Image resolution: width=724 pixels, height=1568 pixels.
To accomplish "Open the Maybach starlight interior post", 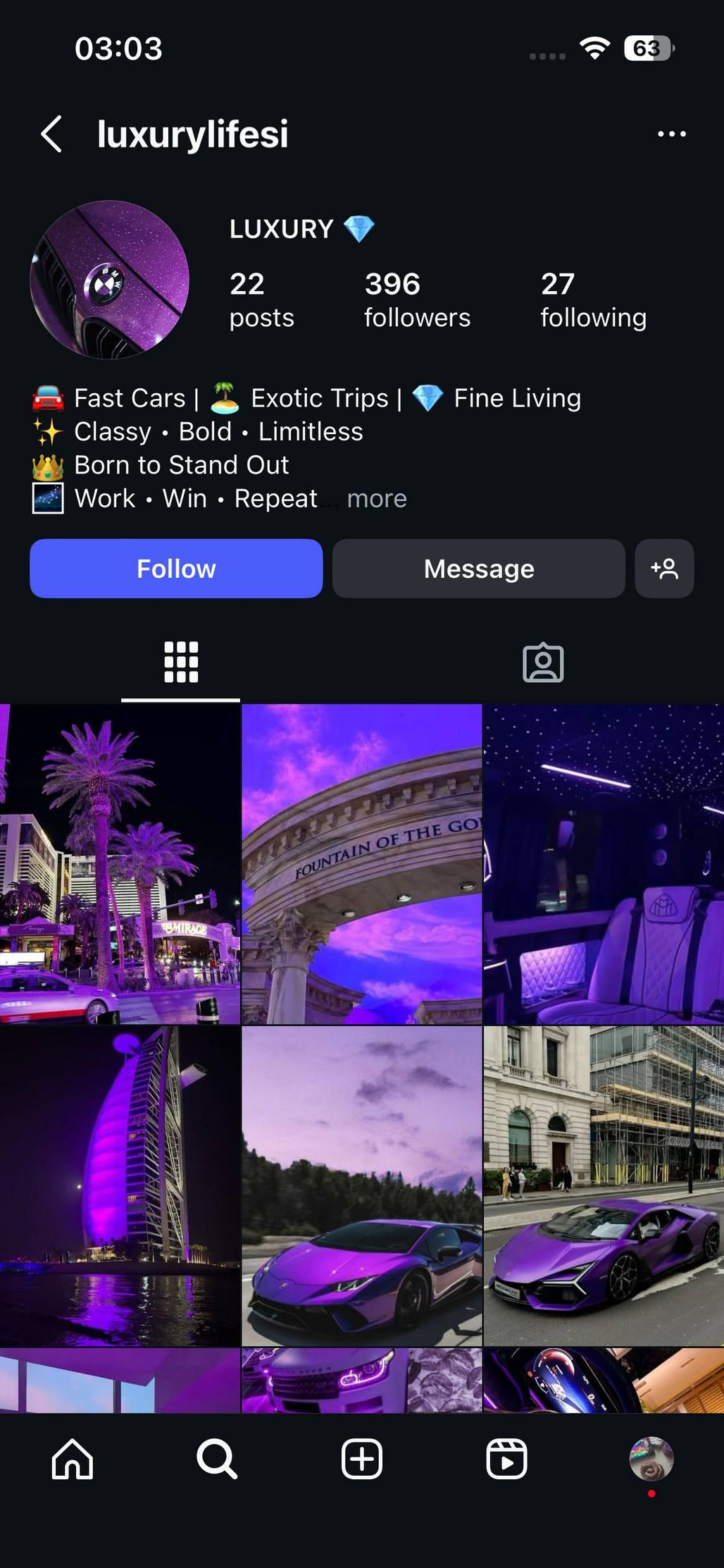I will [604, 863].
